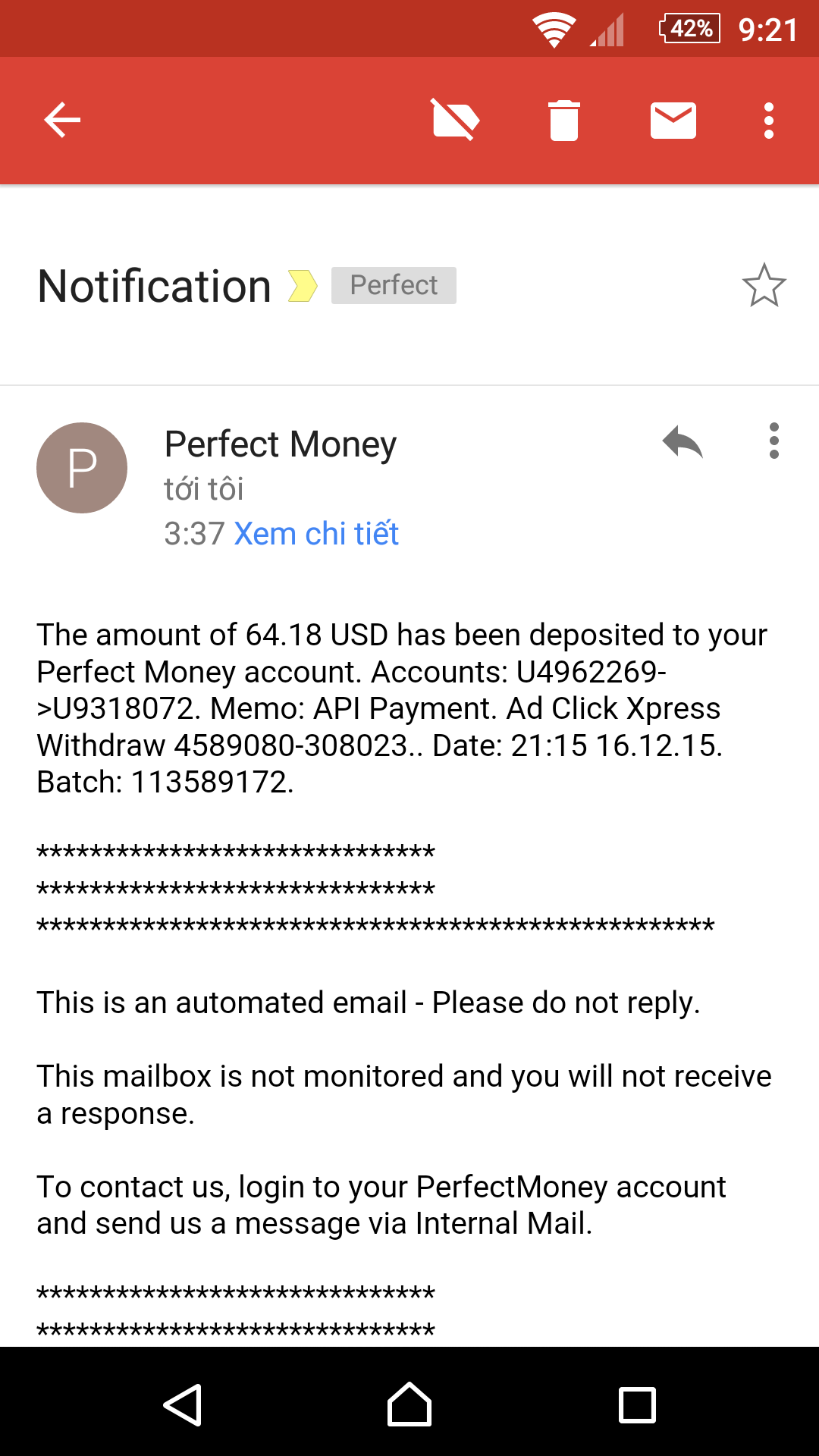Delete this email with the trash icon

(x=563, y=120)
